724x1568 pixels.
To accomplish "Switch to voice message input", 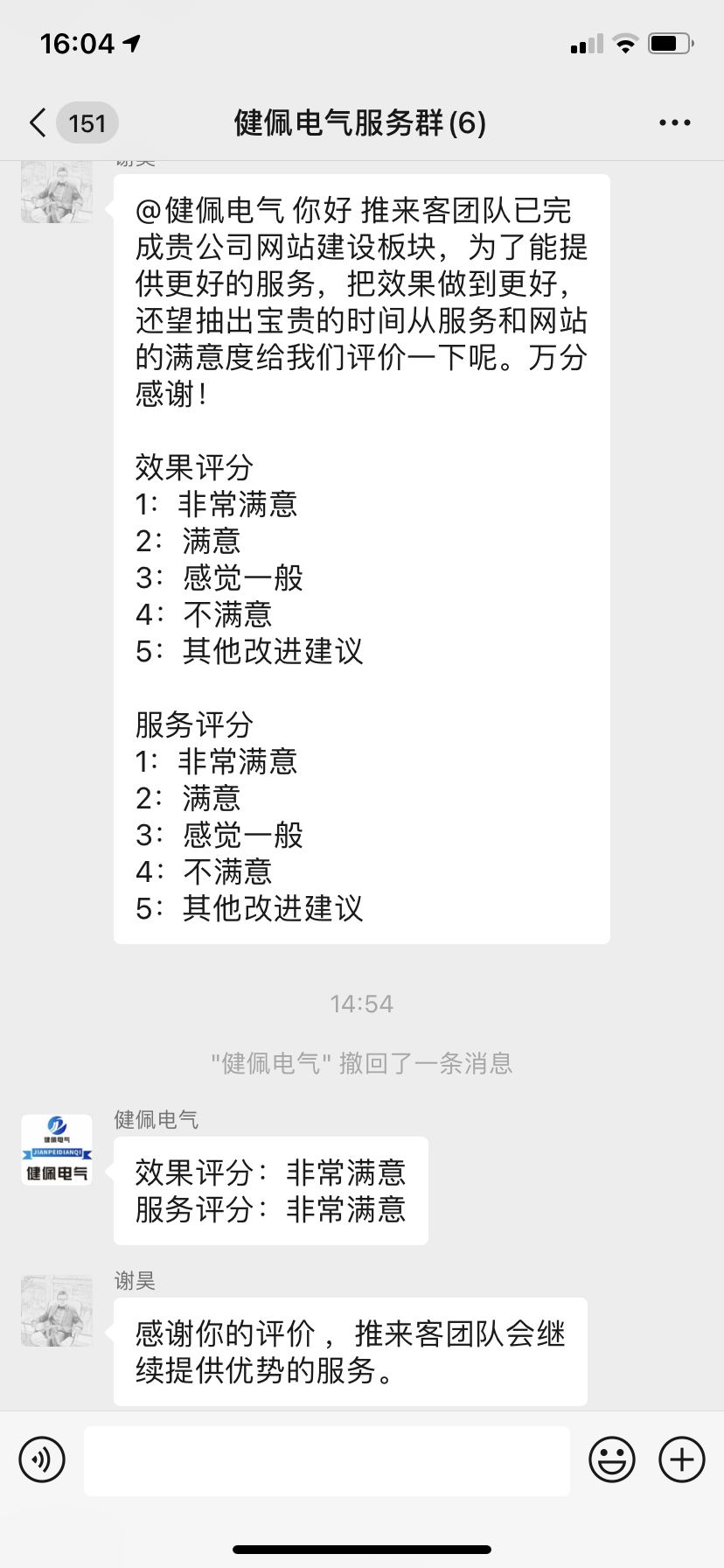I will 43,1459.
